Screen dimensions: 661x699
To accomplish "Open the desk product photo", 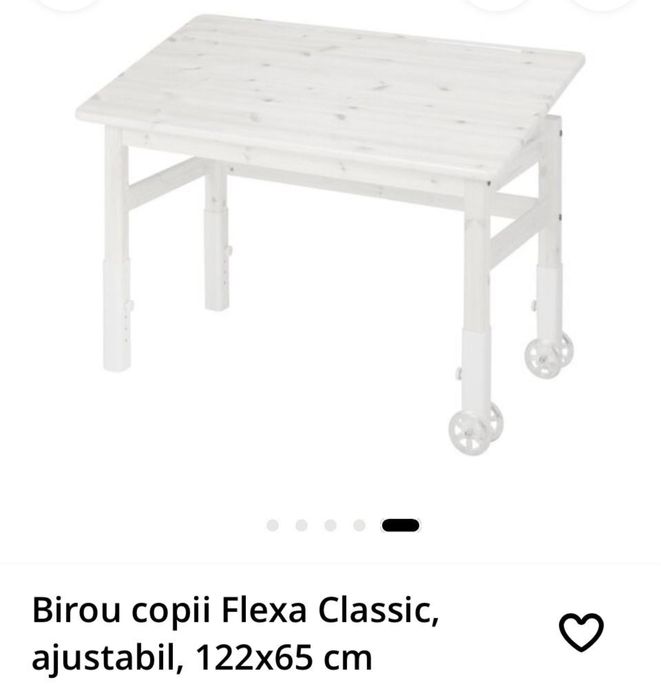I will pyautogui.click(x=330, y=240).
